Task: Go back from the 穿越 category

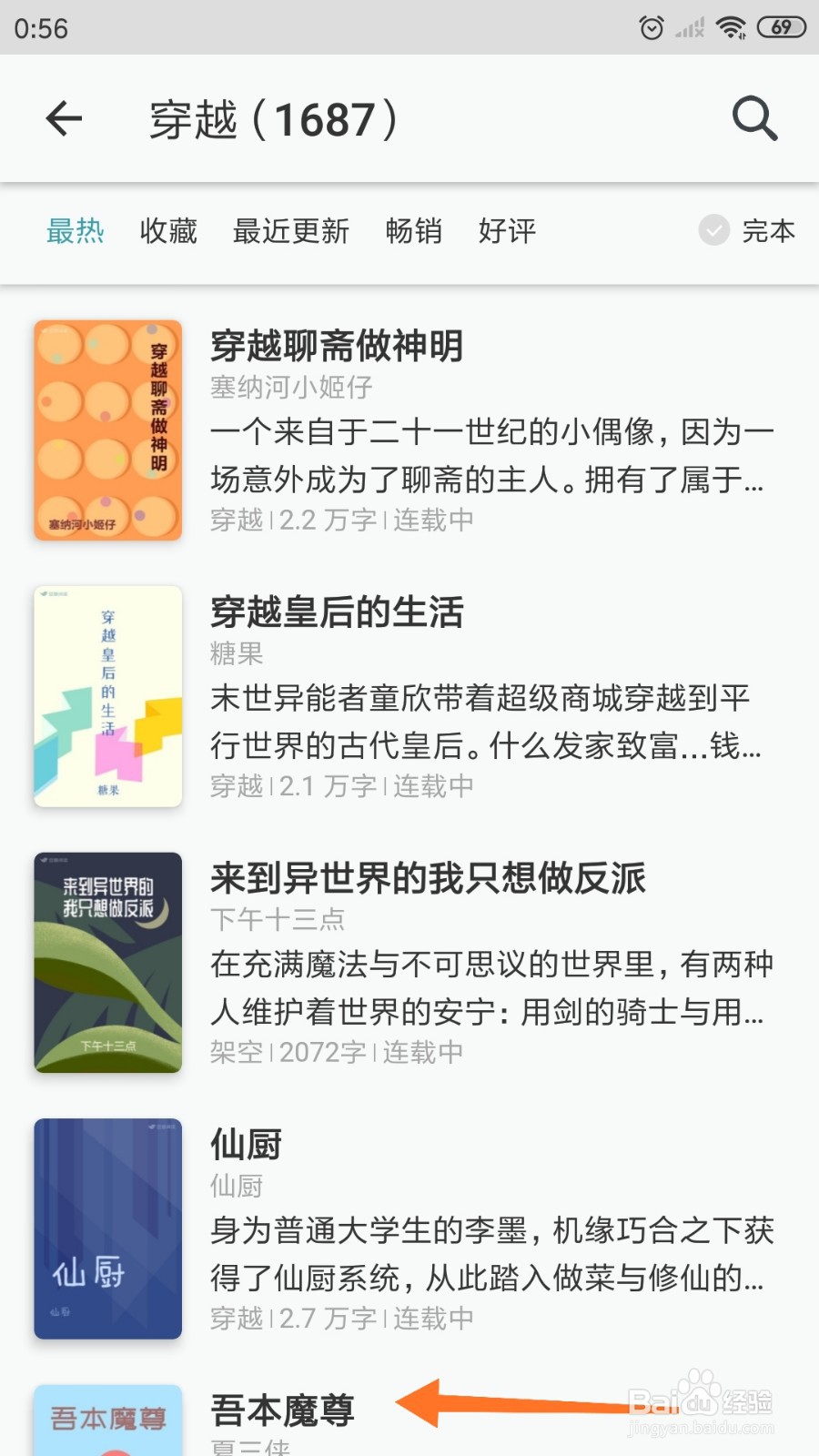Action: click(x=64, y=119)
